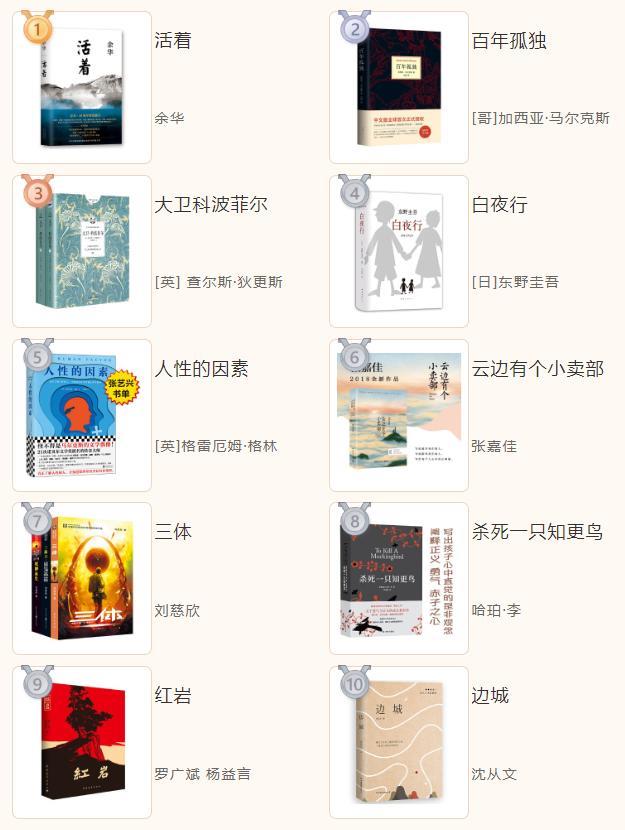
Task: View the book 三体 by 刘慈欣
Action: tap(173, 532)
